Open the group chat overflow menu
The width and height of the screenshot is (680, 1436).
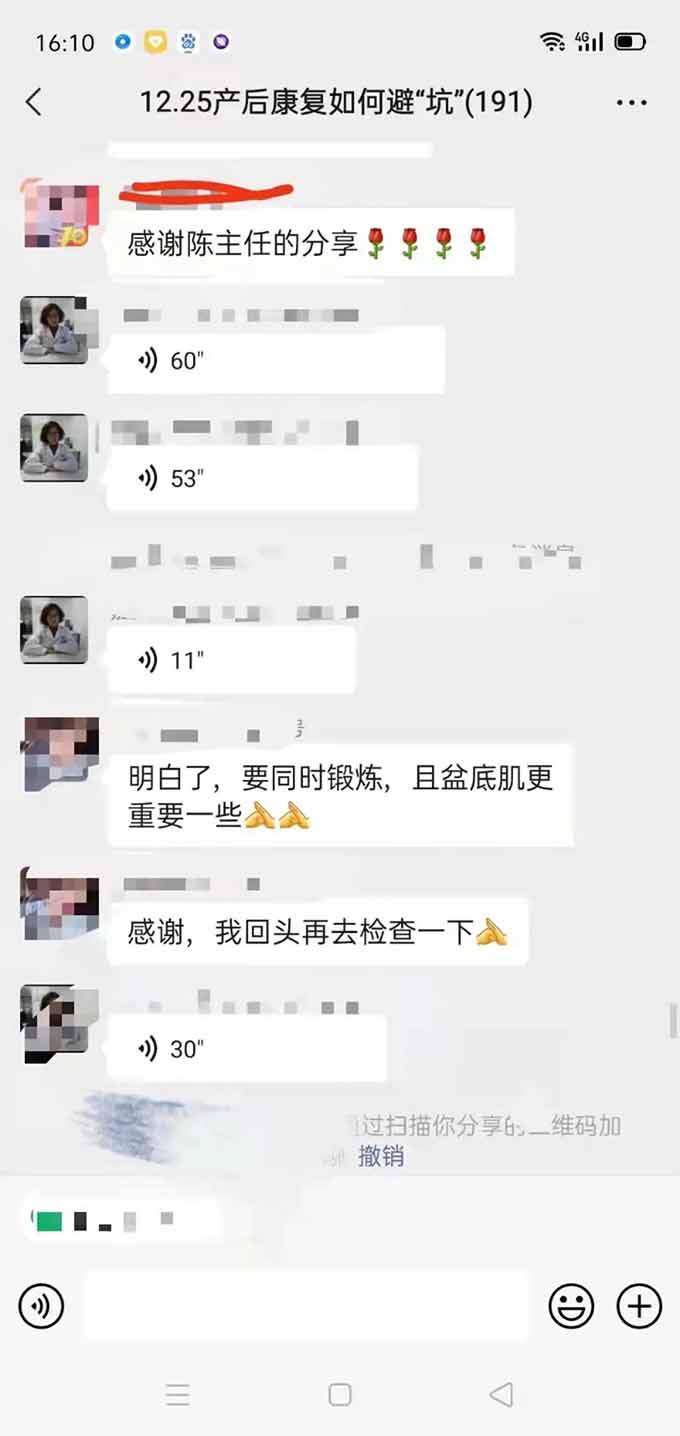[x=631, y=102]
